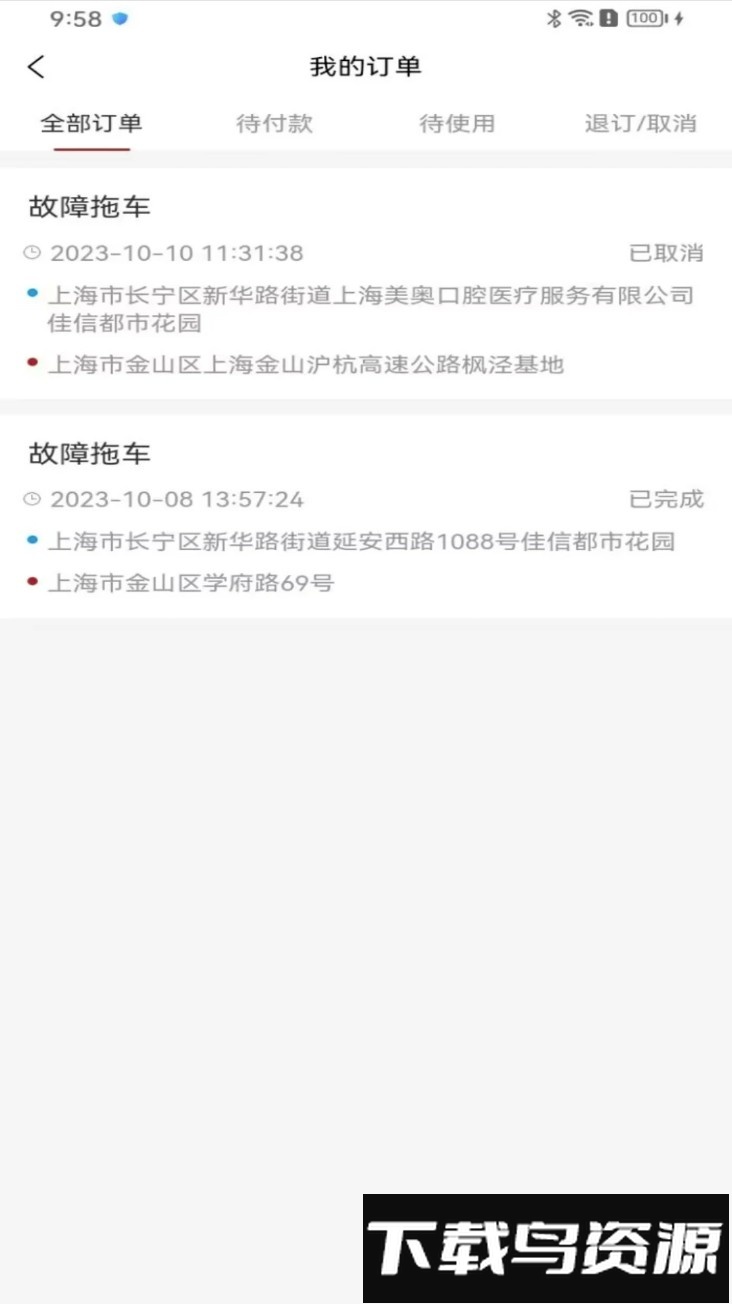The width and height of the screenshot is (732, 1304).
Task: Tap the notification icon in the status bar
Action: [608, 17]
